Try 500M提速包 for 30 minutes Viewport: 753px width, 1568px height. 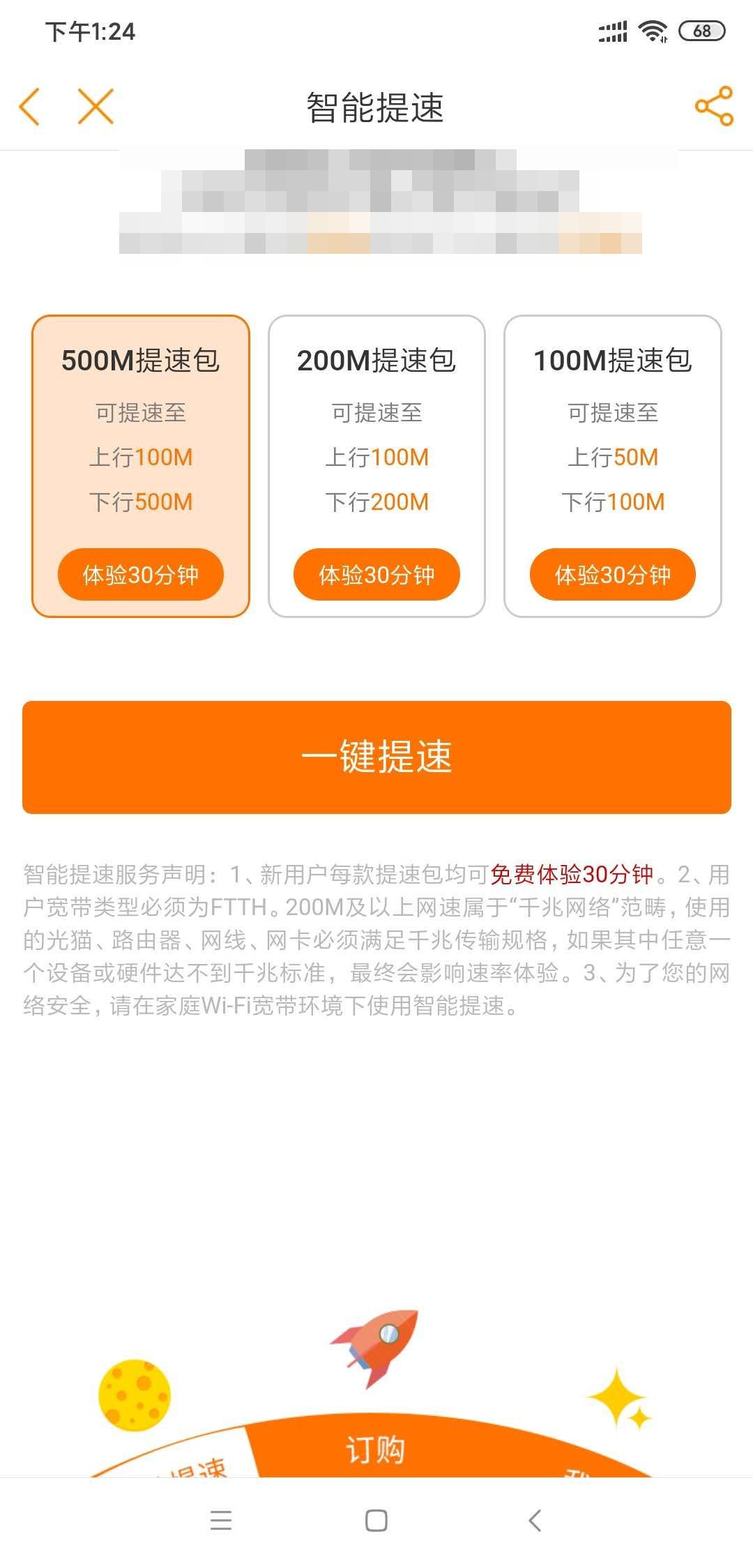140,575
